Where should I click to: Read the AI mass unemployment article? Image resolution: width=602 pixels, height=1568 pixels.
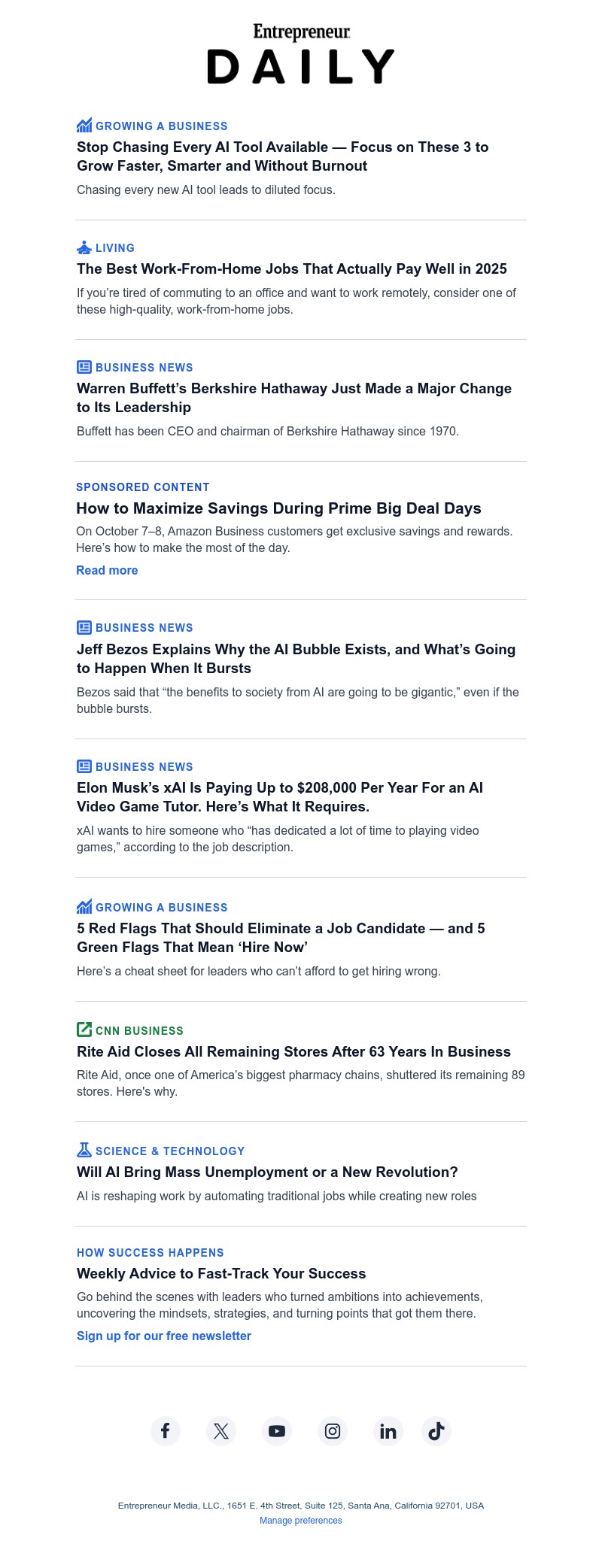point(267,1172)
